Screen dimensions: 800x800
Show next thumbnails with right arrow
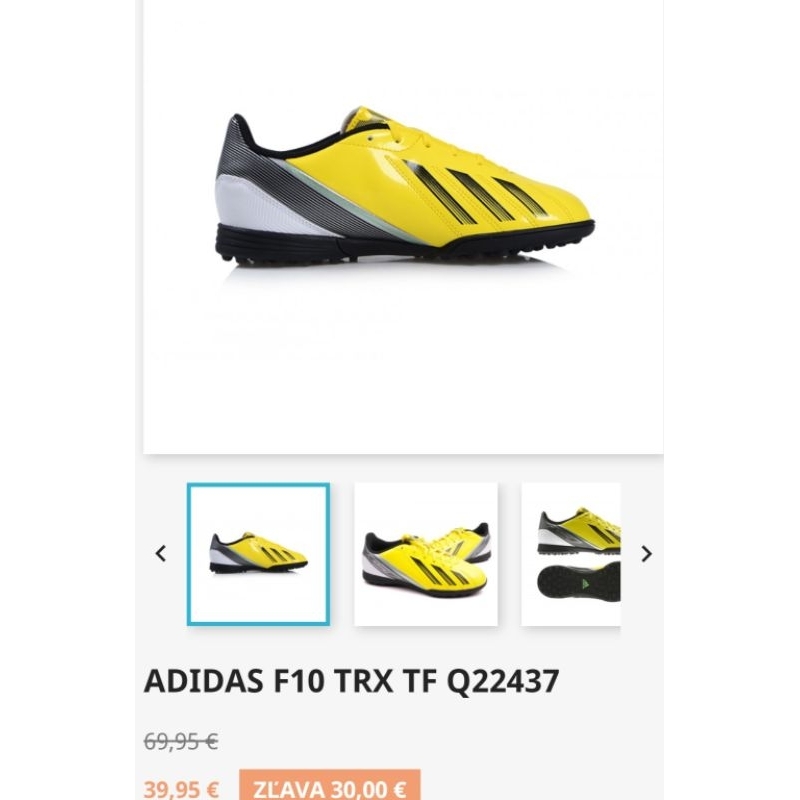[x=646, y=554]
